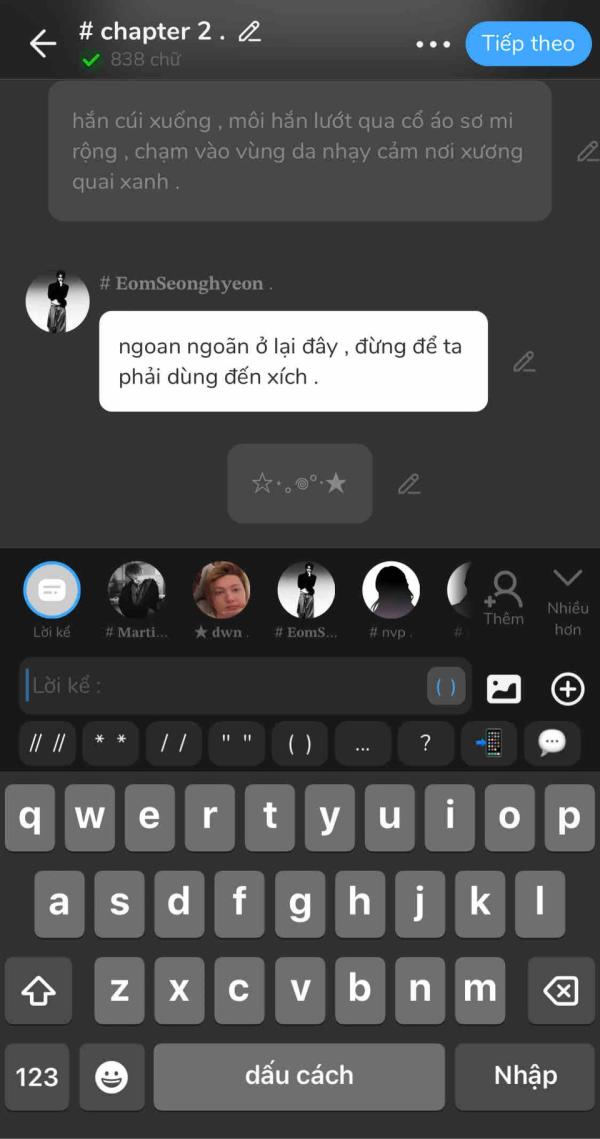The image size is (600, 1139).
Task: Select the # nvp character
Action: (x=391, y=590)
